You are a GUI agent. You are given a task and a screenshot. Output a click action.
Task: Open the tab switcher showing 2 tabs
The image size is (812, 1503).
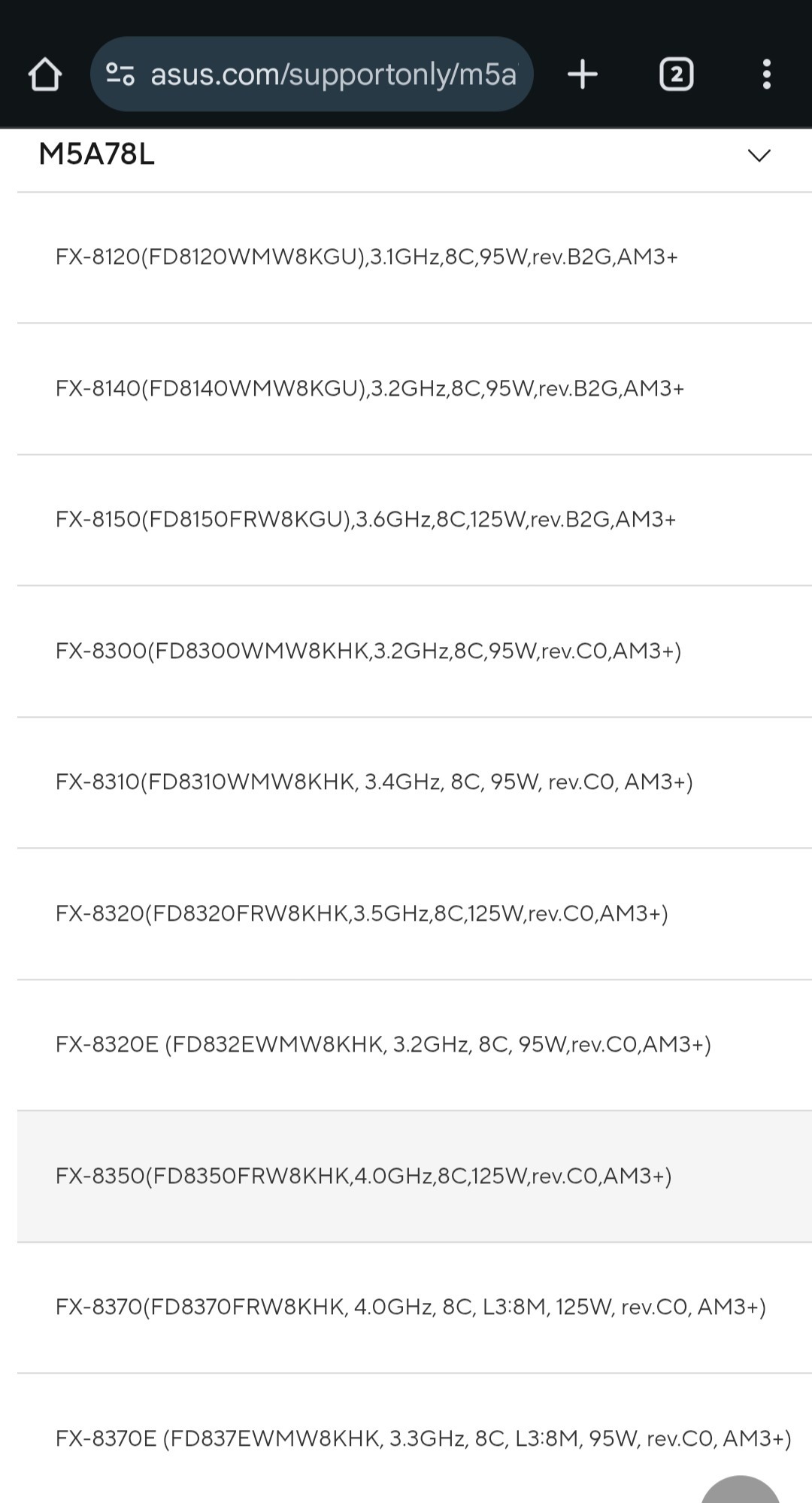point(676,74)
